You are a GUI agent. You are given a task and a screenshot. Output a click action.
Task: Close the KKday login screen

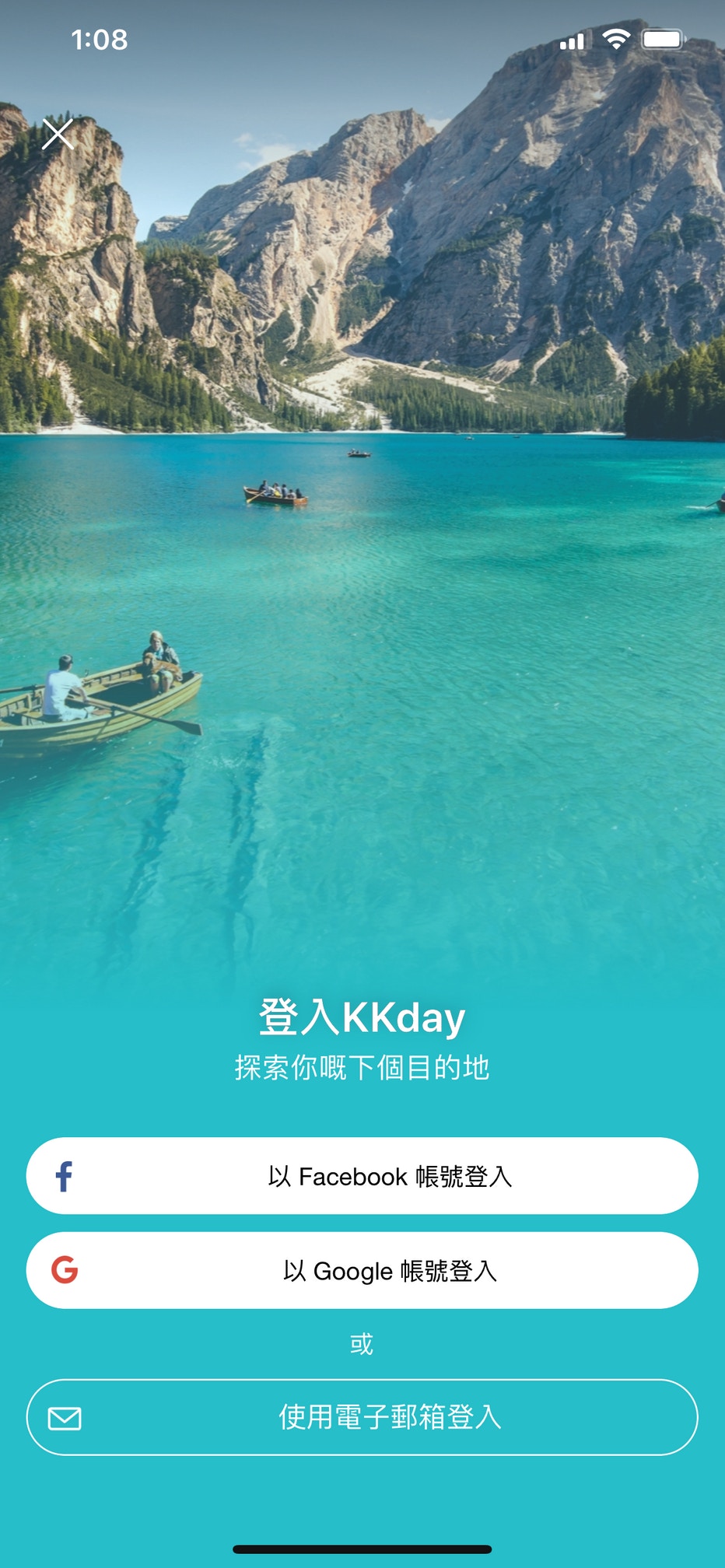pyautogui.click(x=58, y=134)
